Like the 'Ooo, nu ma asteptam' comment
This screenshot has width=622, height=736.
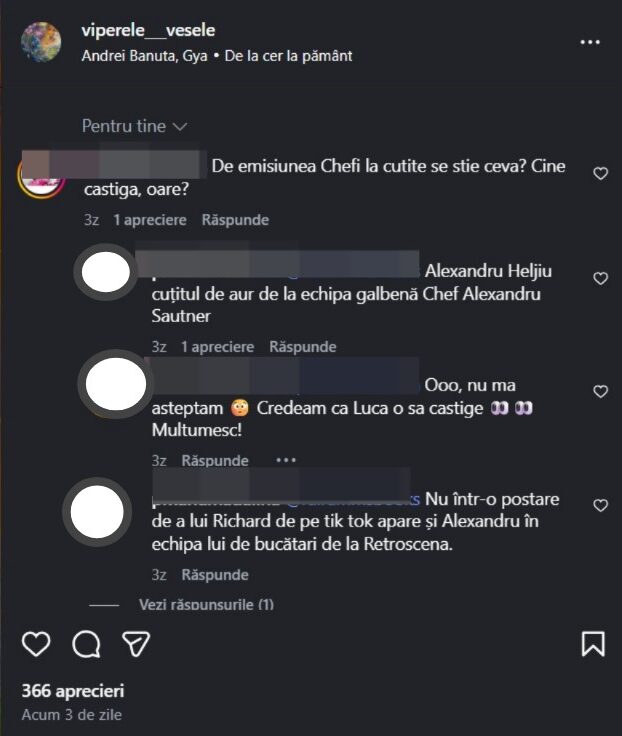pos(600,391)
